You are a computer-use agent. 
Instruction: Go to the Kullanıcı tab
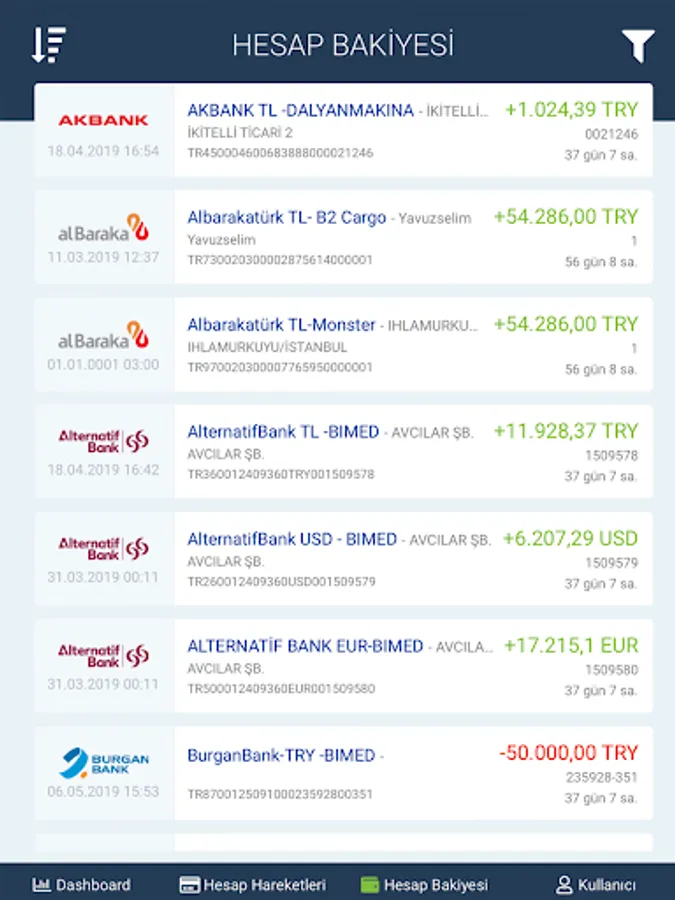point(596,884)
